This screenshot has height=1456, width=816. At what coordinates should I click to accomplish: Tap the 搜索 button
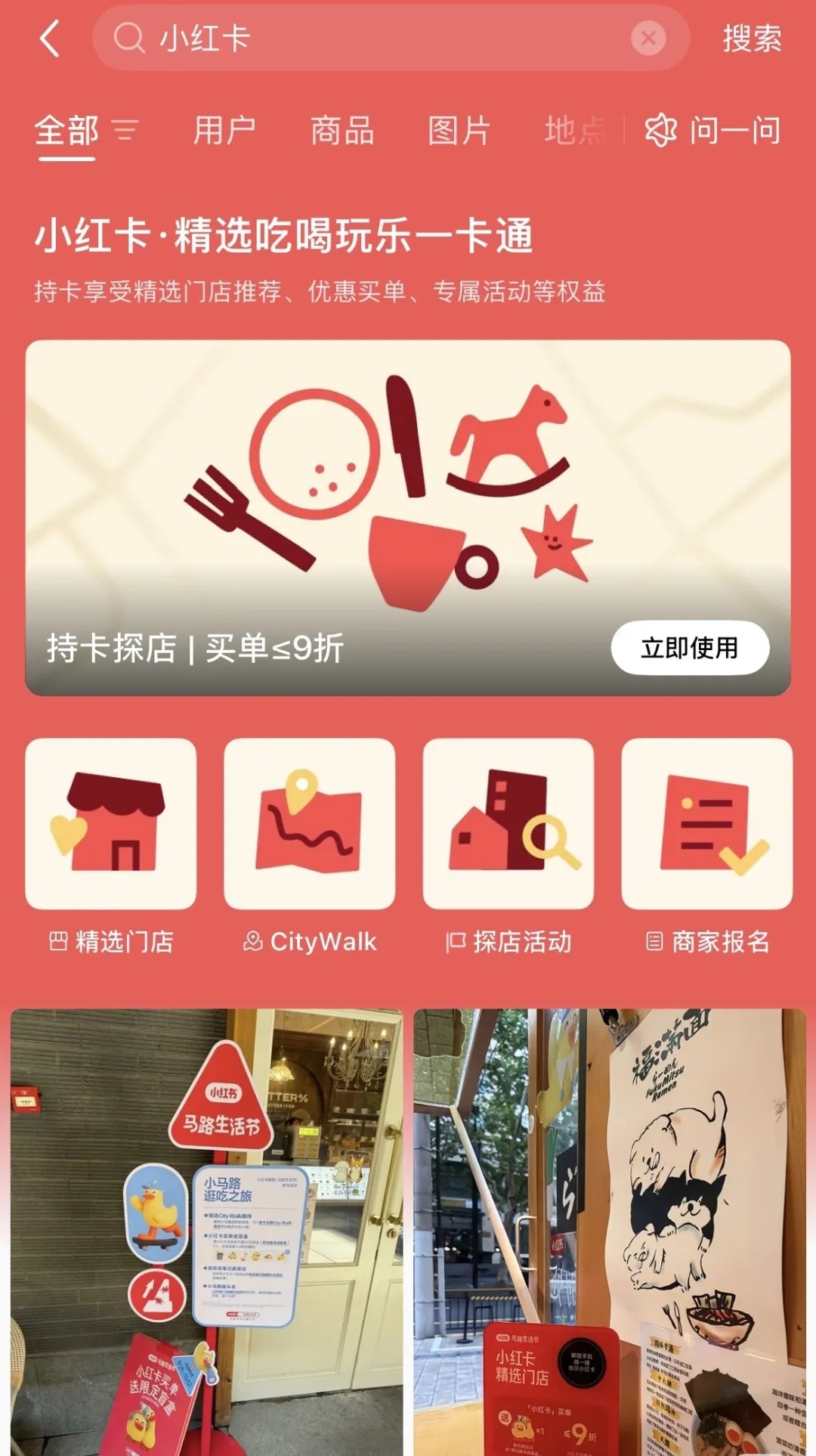coord(752,39)
